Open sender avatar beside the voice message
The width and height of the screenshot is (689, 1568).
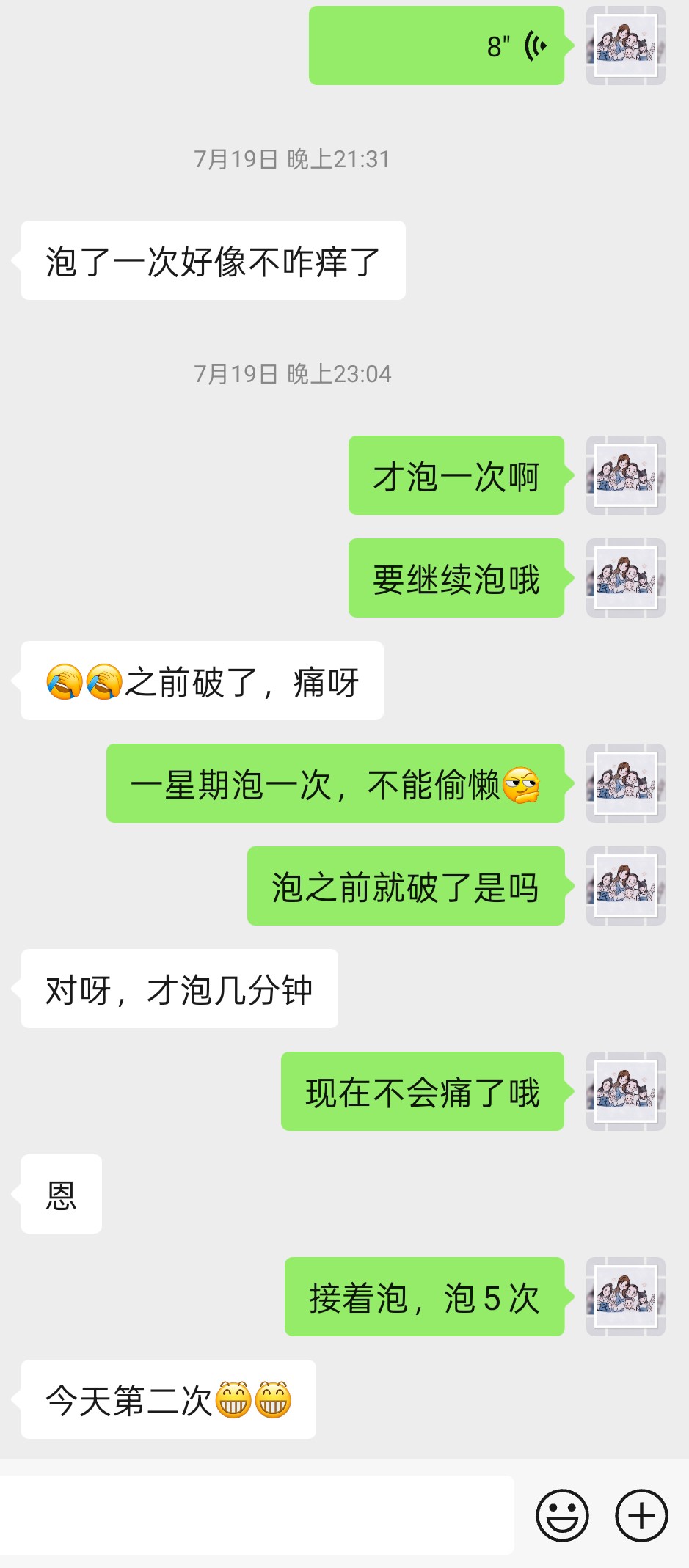pos(625,45)
